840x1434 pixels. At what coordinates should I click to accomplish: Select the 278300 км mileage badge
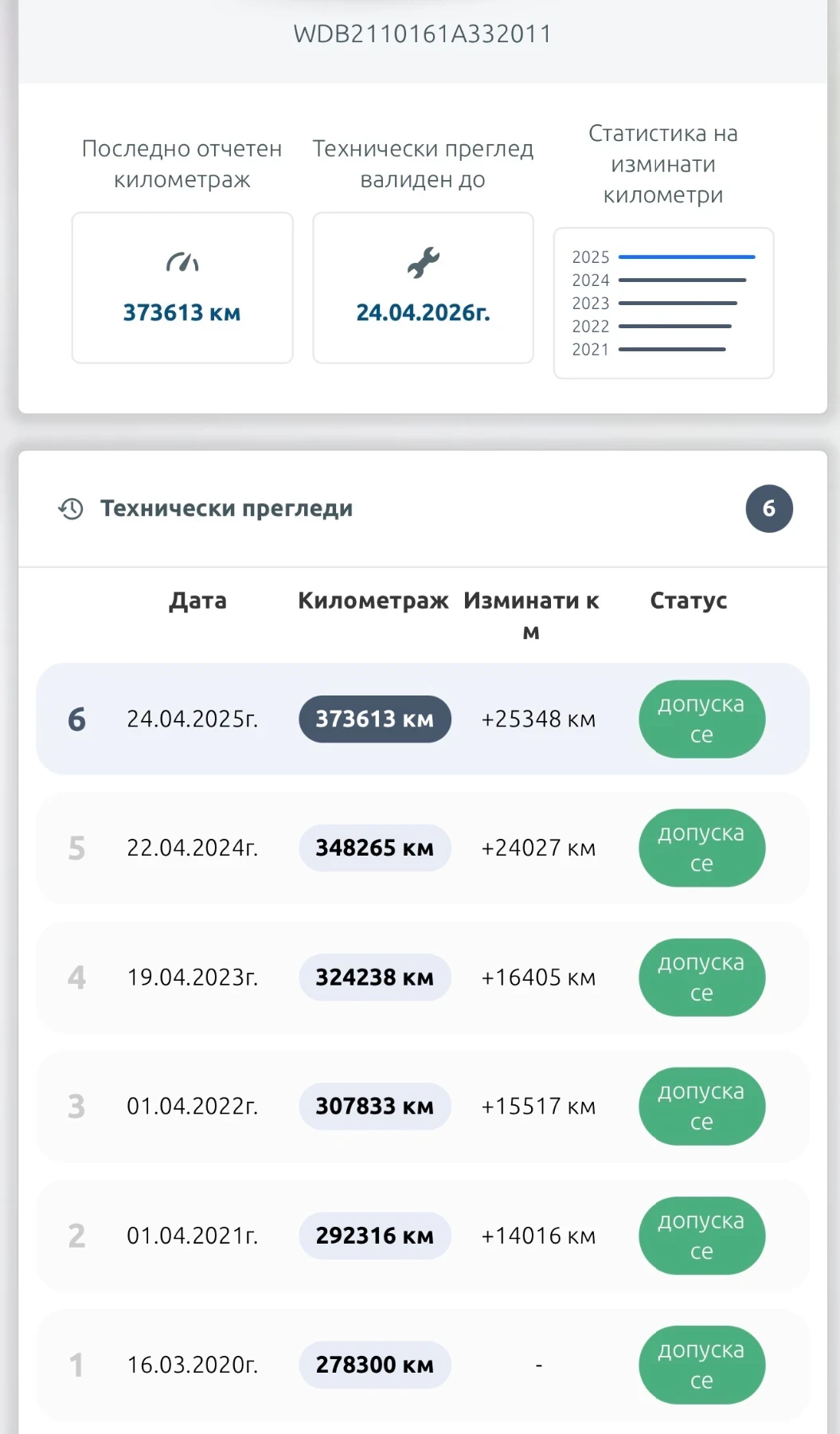point(374,1365)
